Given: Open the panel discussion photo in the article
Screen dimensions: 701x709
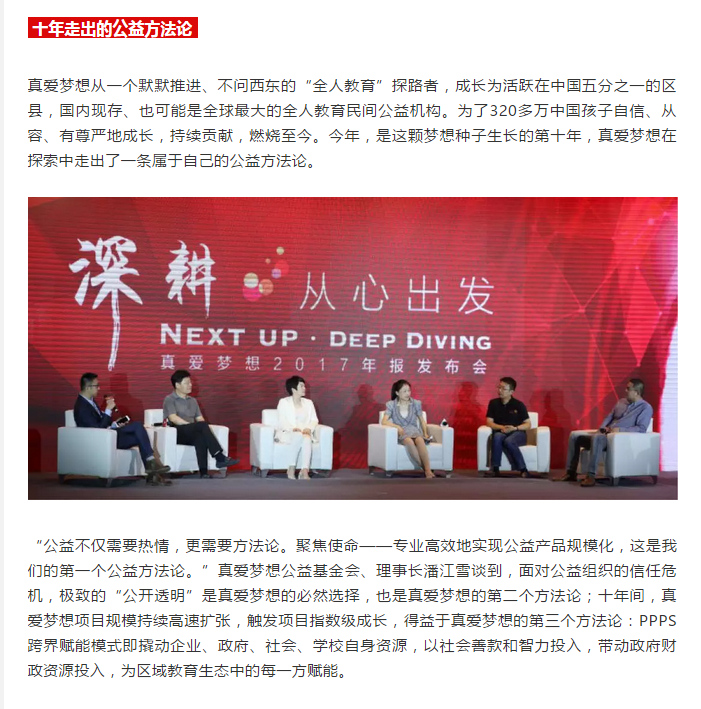Looking at the screenshot, I should tap(352, 348).
